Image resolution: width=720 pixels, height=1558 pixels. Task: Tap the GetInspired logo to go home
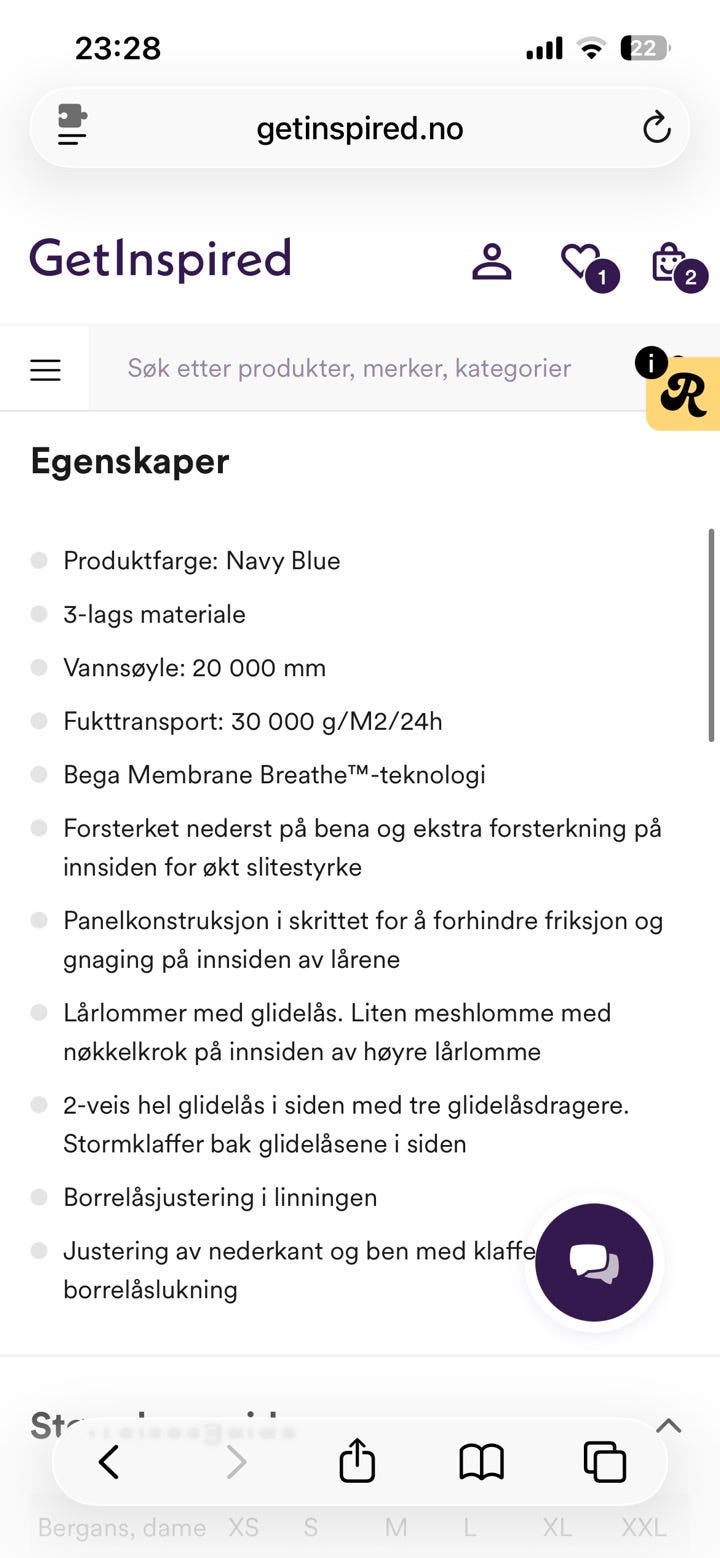point(160,259)
